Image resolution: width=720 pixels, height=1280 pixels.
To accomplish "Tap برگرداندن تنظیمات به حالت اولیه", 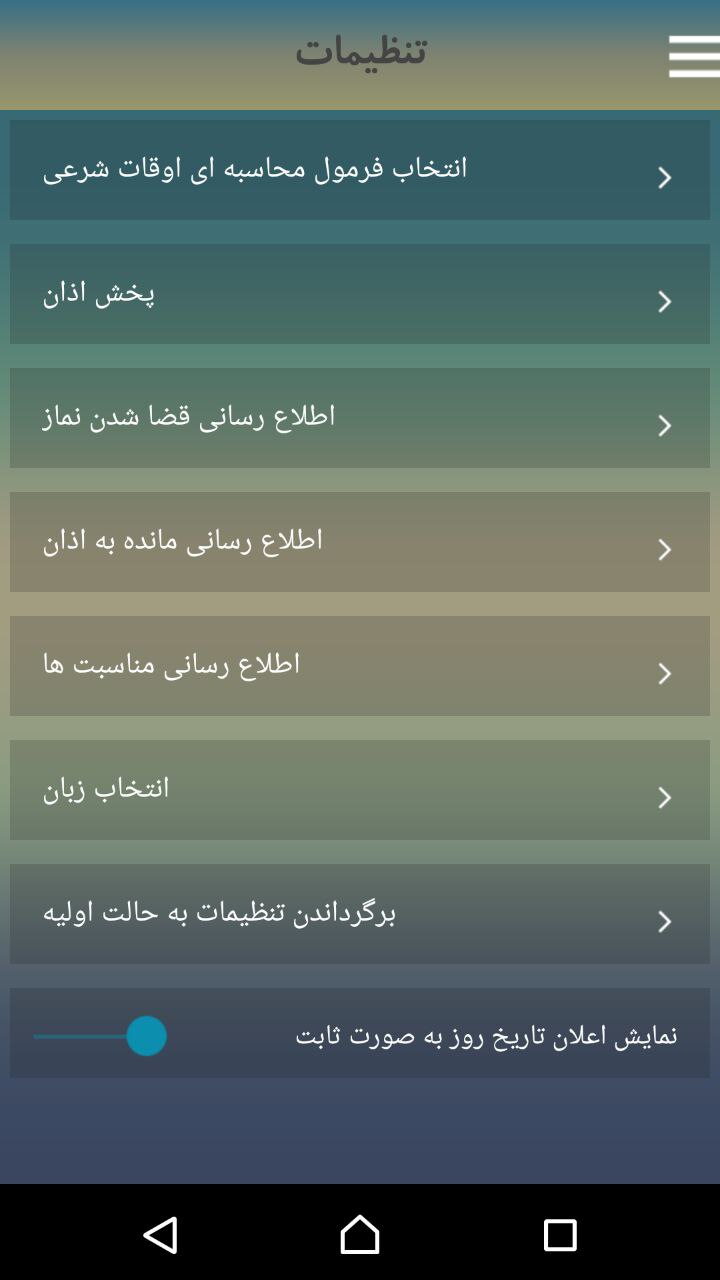I will [x=360, y=914].
